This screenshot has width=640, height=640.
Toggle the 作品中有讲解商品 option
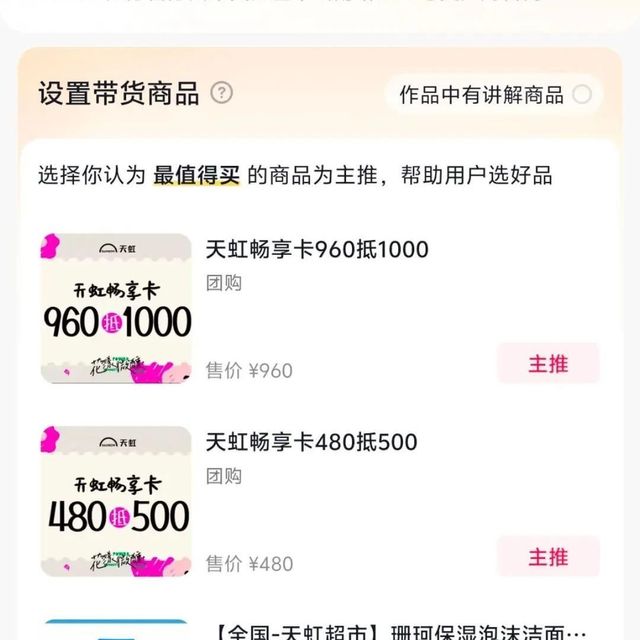point(582,95)
